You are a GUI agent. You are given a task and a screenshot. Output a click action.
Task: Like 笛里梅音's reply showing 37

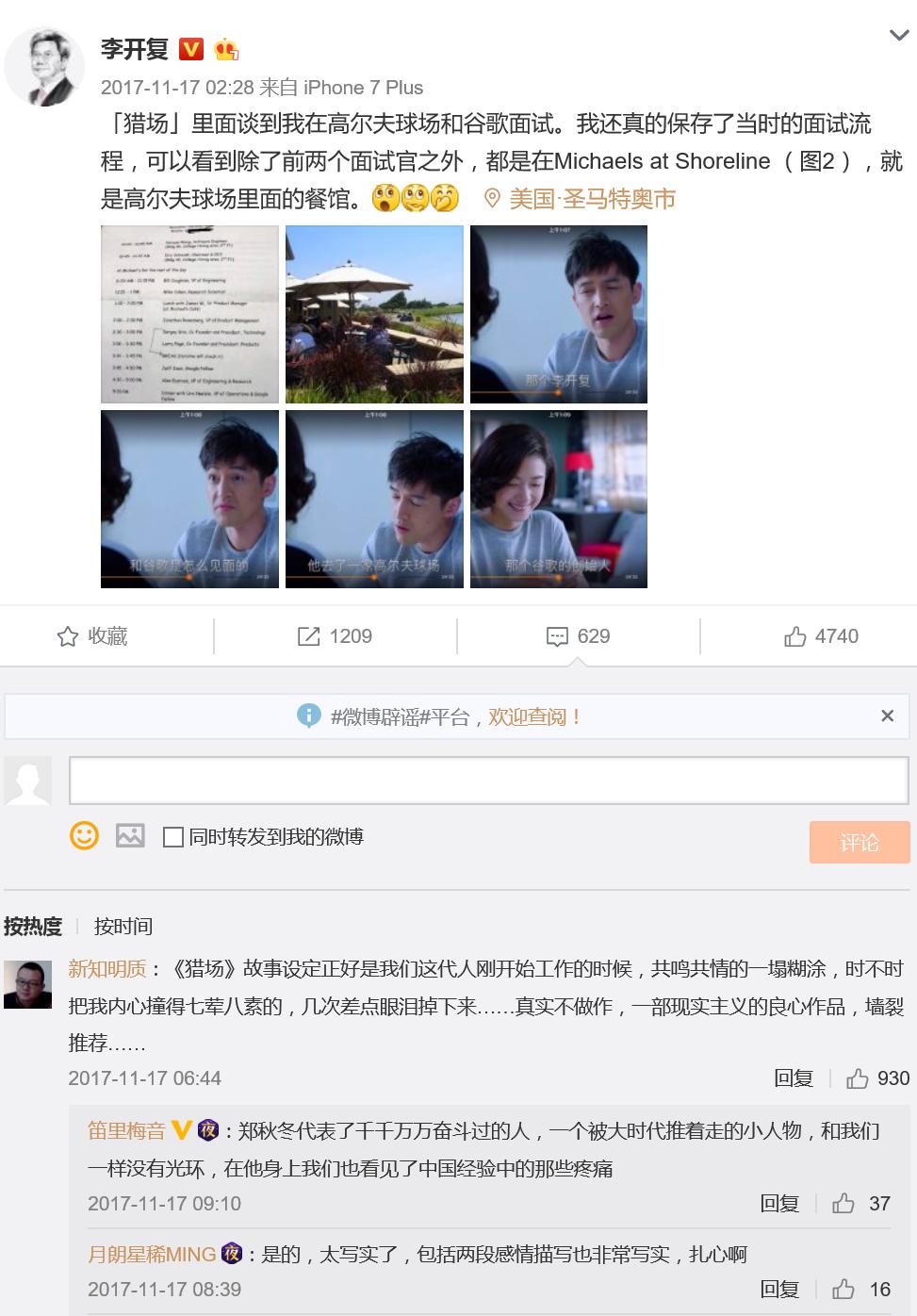click(842, 1204)
